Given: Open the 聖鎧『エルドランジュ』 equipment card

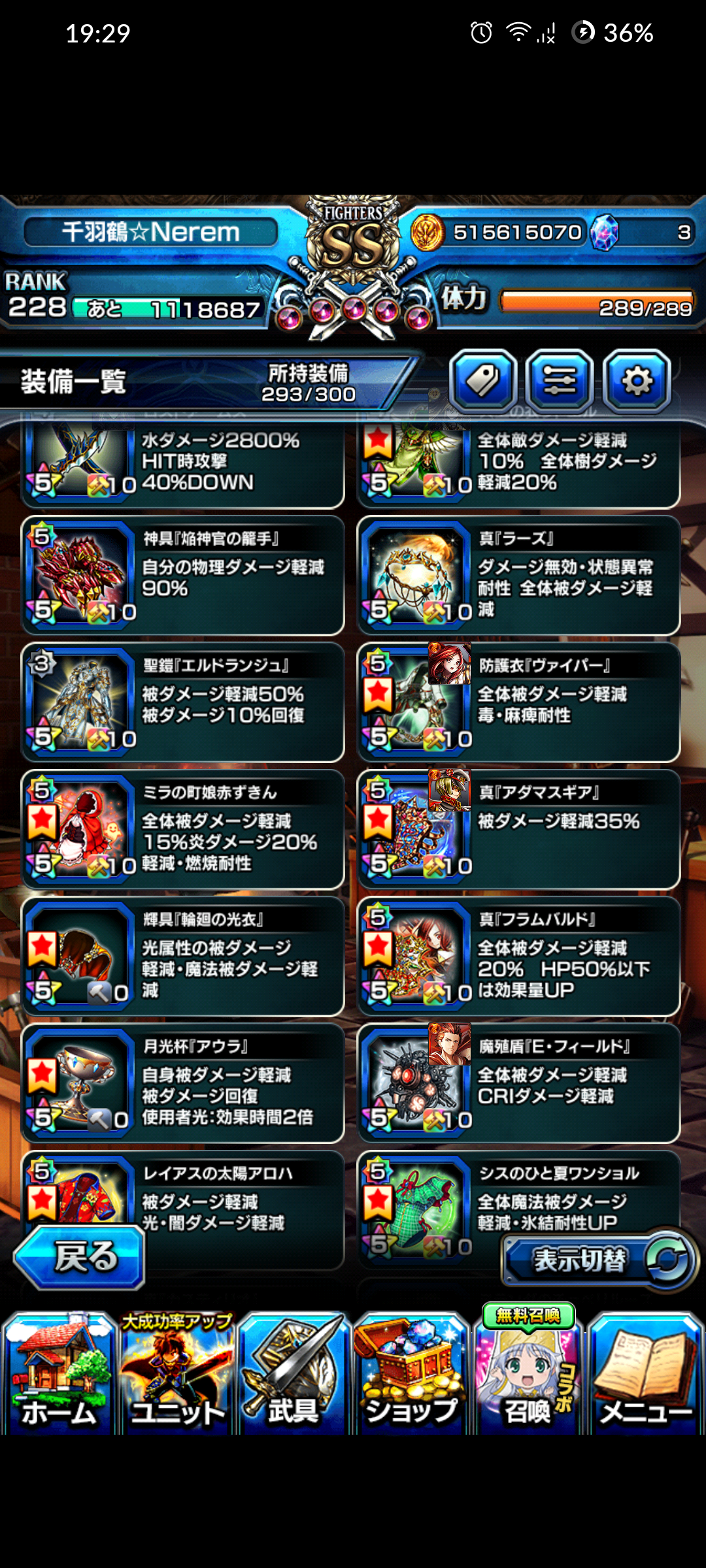Looking at the screenshot, I should click(x=183, y=702).
